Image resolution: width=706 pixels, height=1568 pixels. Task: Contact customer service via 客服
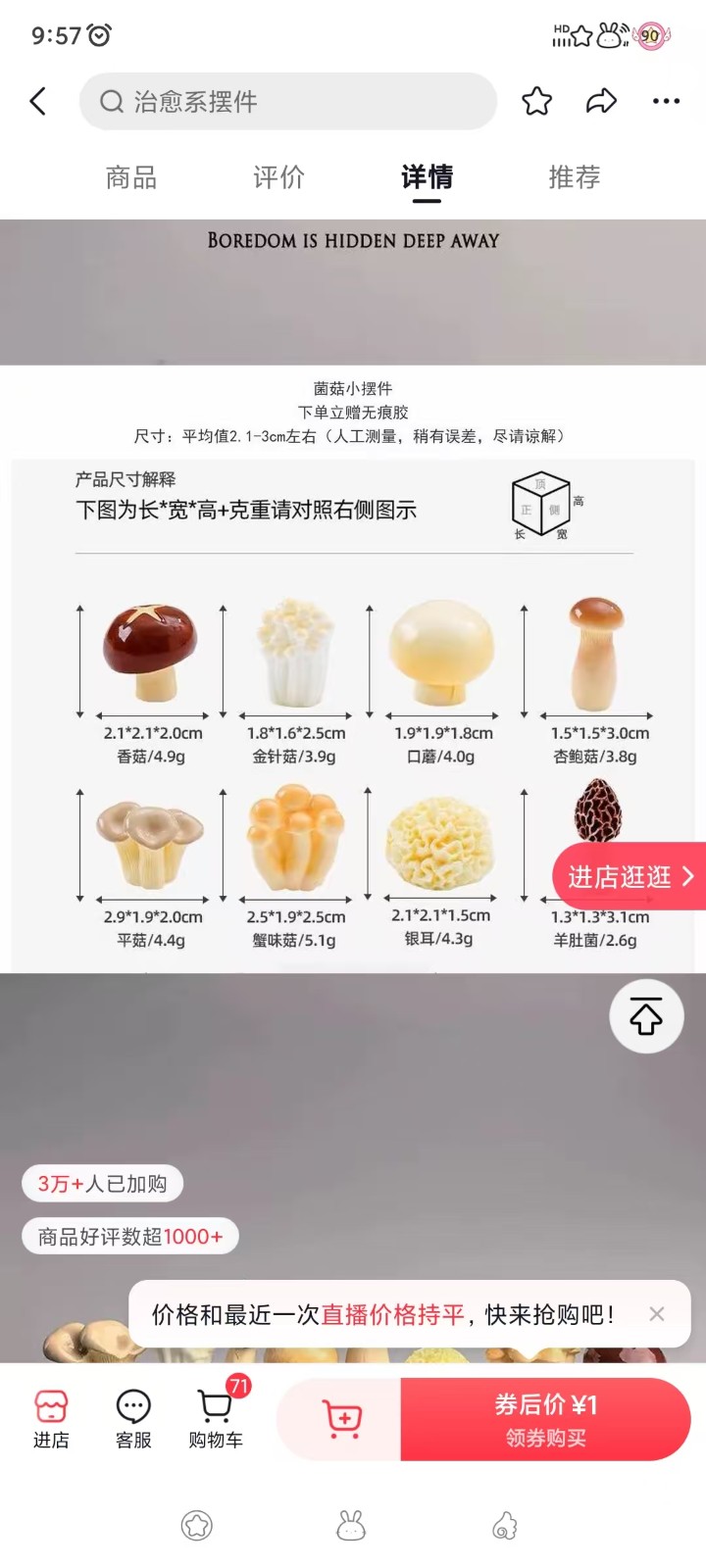133,1419
